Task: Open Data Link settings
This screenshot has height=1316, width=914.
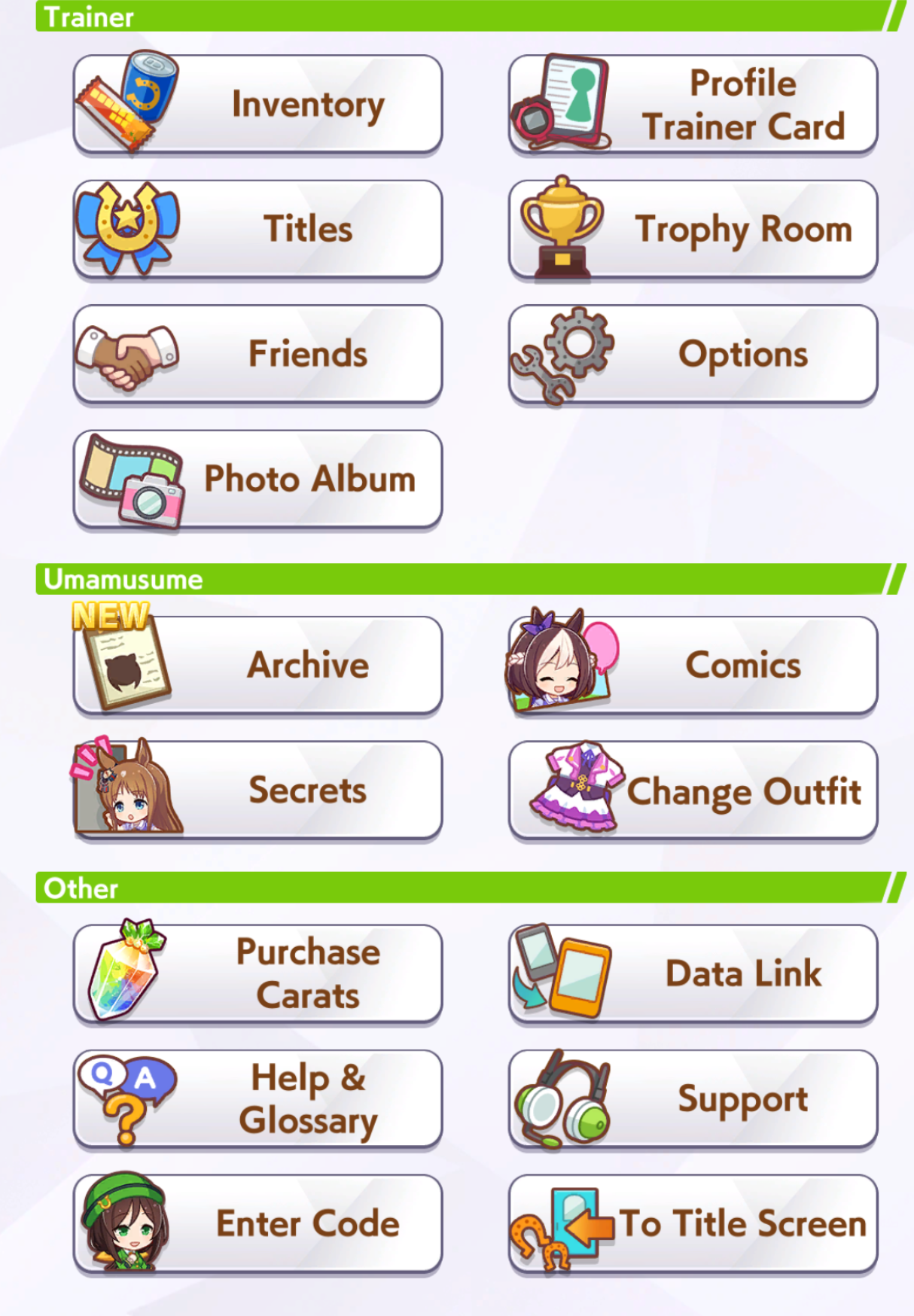Action: (x=693, y=973)
